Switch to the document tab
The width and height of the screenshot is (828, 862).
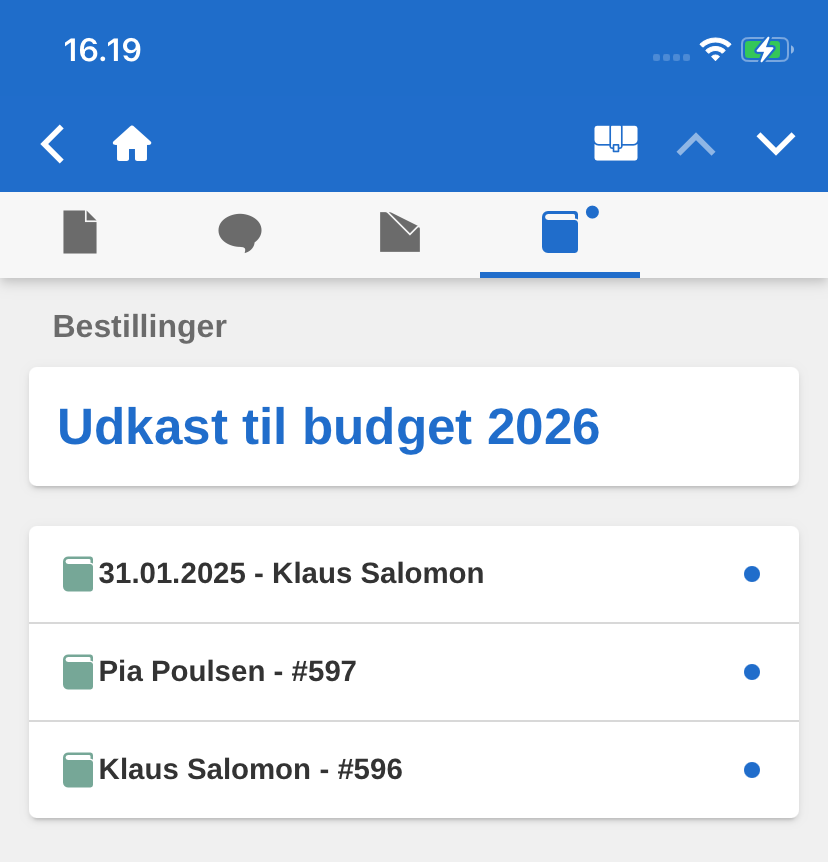80,232
